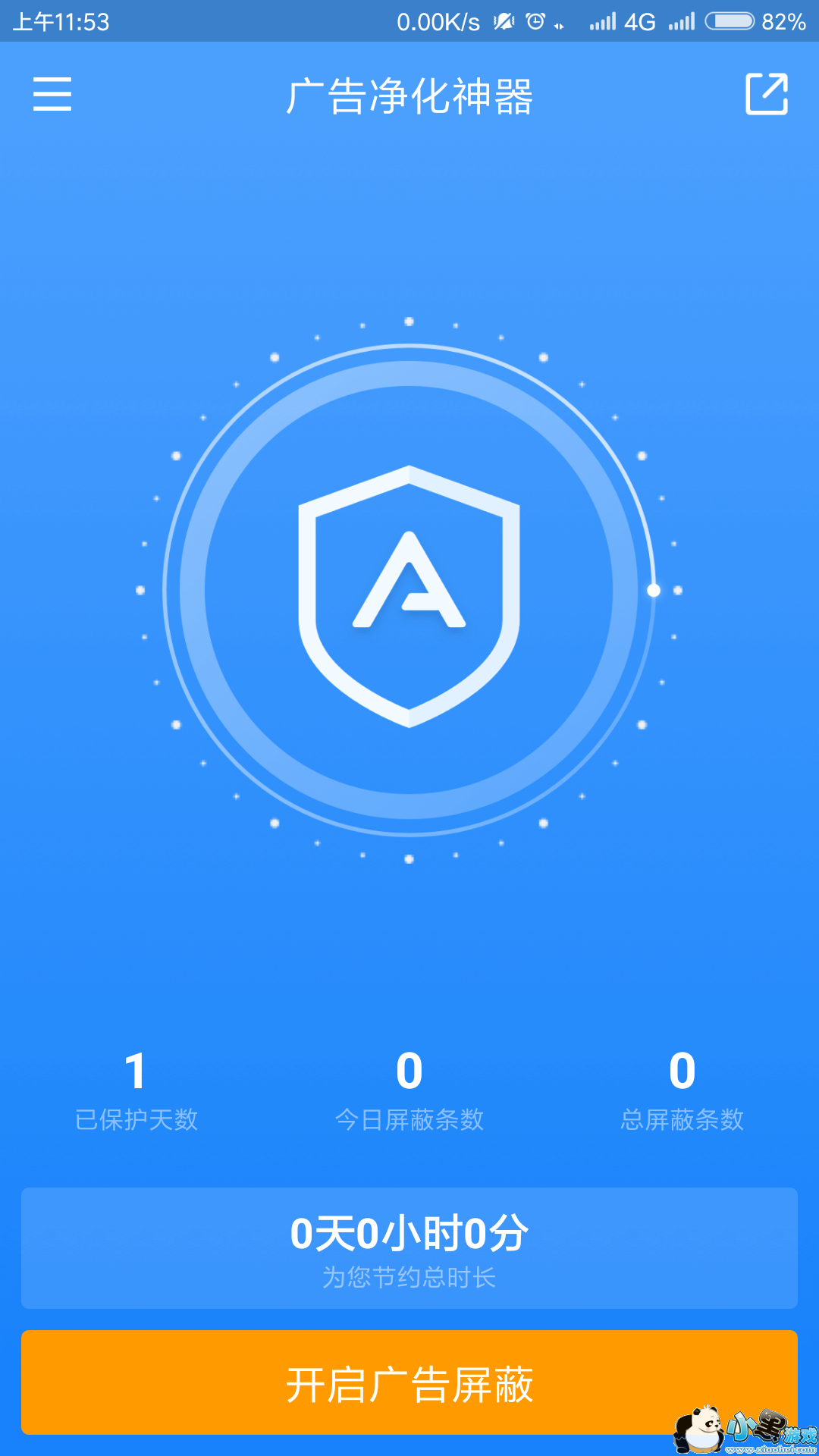Open the hamburger drawer menu

coord(52,94)
